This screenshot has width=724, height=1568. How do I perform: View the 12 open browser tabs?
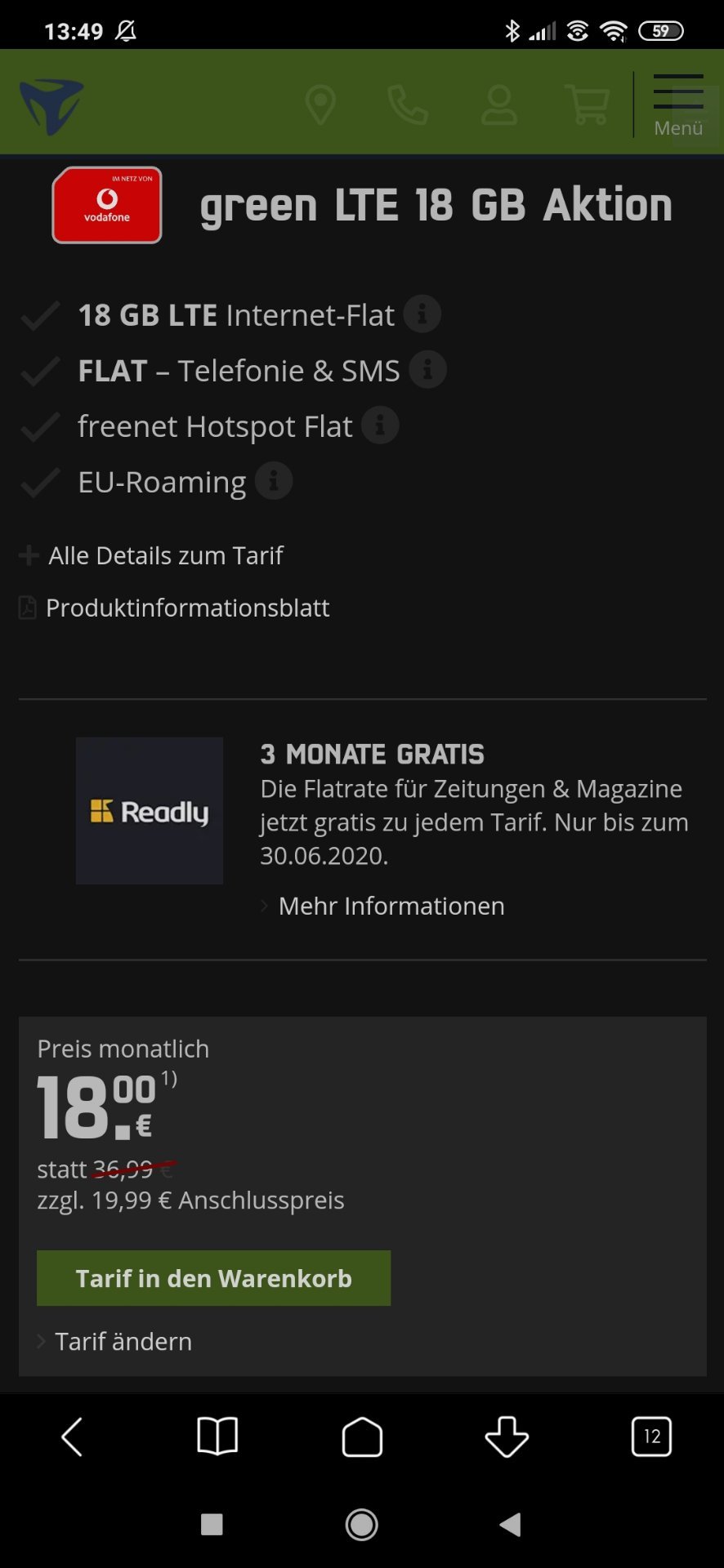pos(651,1437)
